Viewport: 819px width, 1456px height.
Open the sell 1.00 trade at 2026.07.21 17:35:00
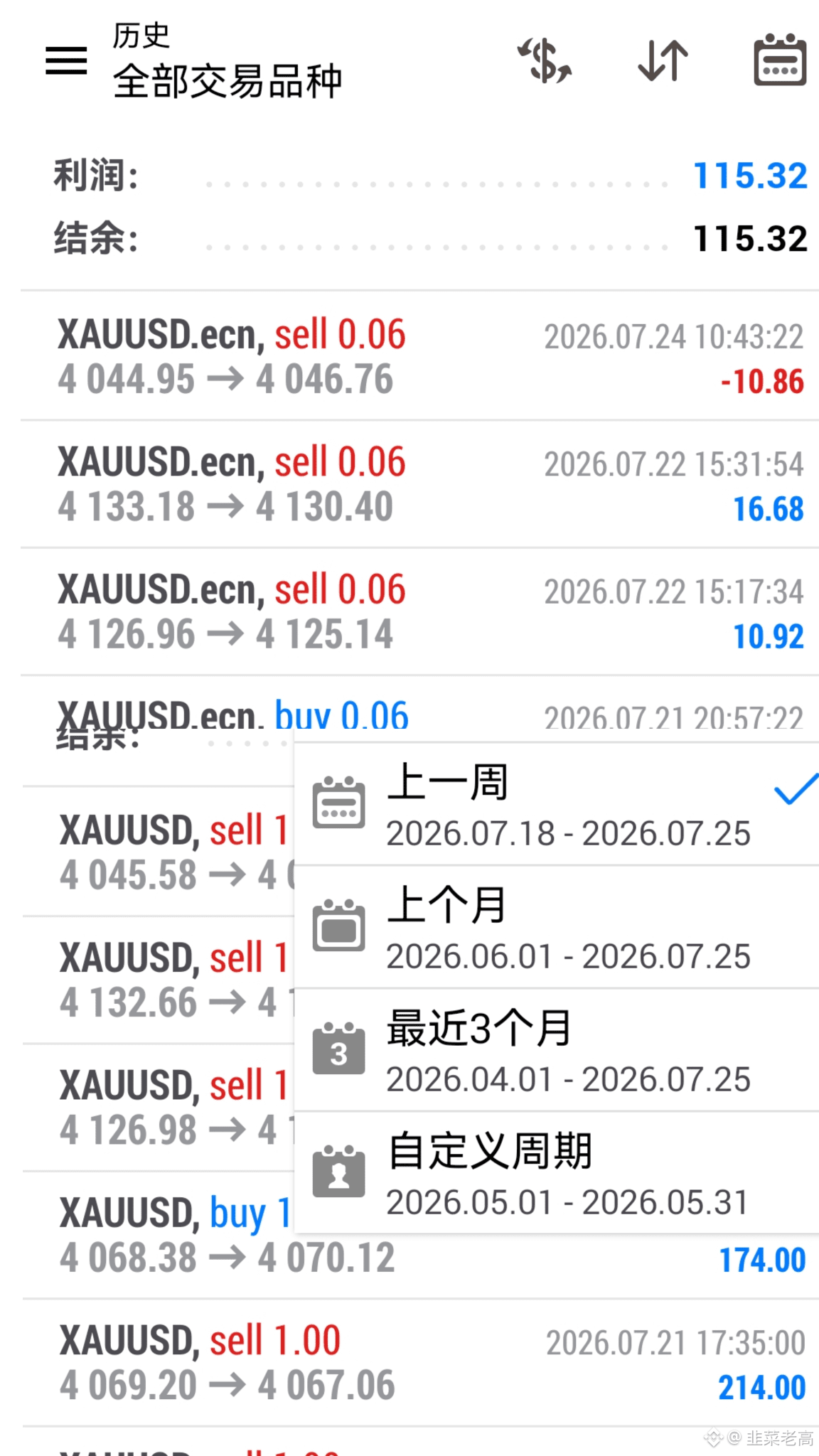coord(419,1363)
